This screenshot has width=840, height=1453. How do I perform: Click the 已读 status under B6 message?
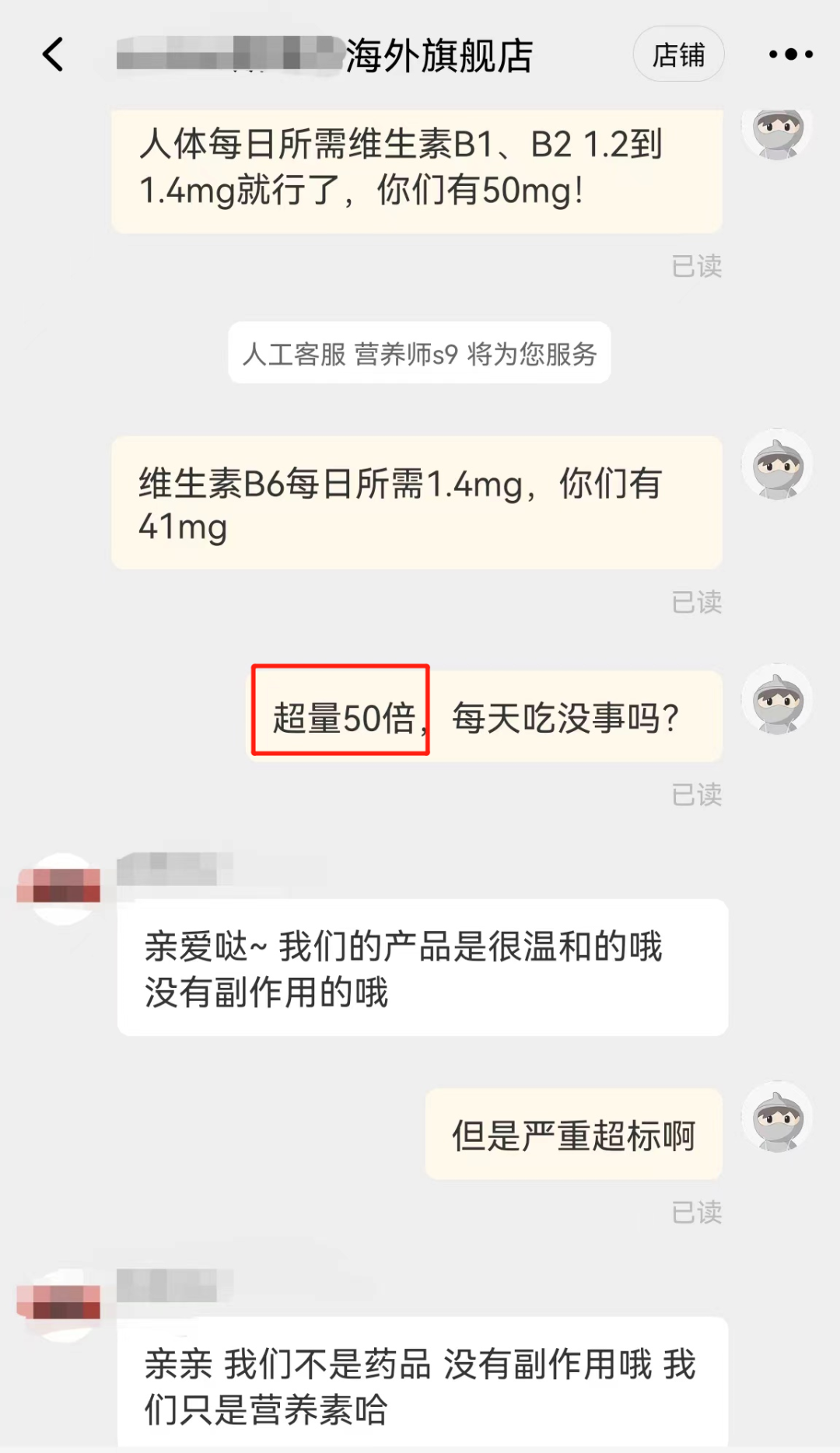(698, 602)
